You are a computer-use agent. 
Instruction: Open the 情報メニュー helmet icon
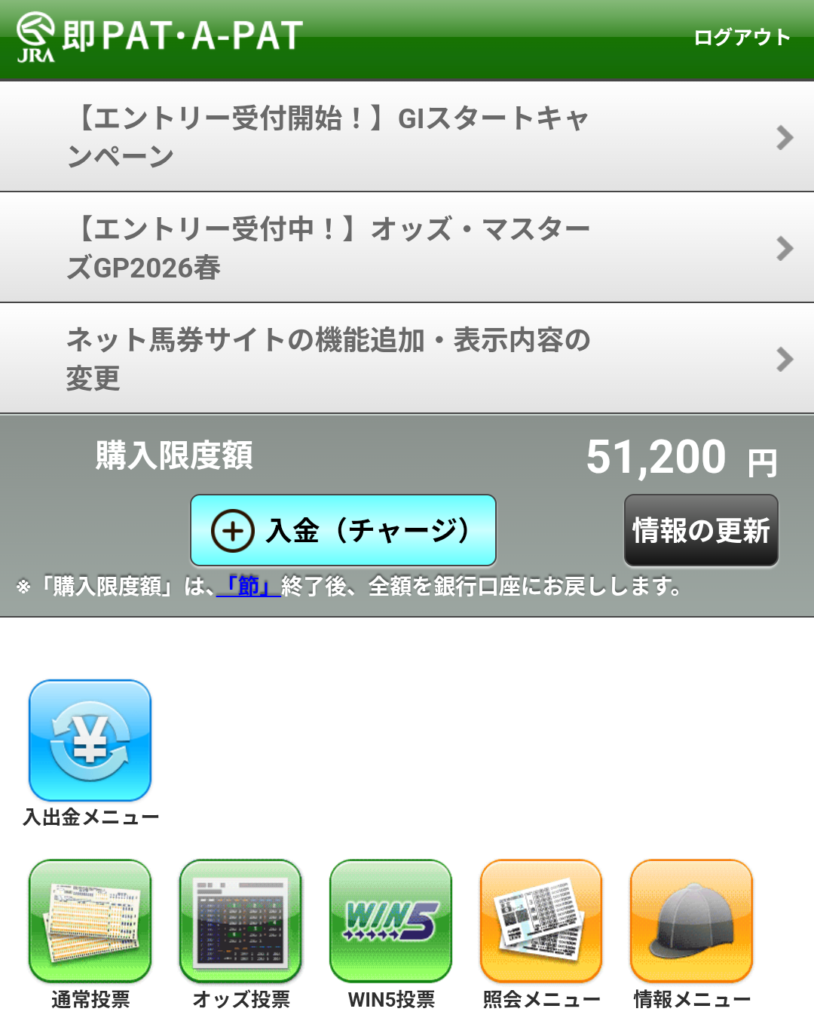(x=691, y=921)
